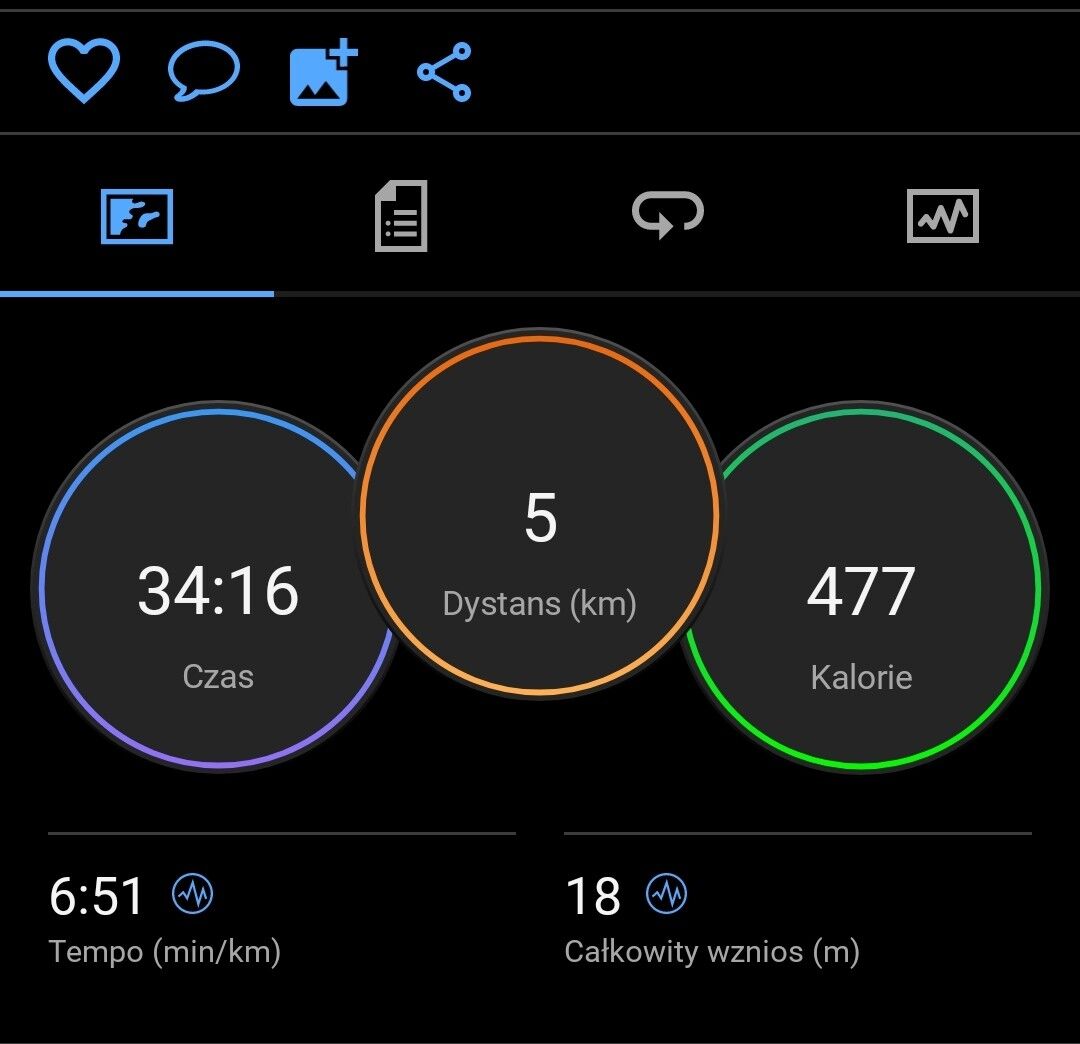Switch to the laps tab
Viewport: 1080px width, 1044px height.
pos(668,216)
